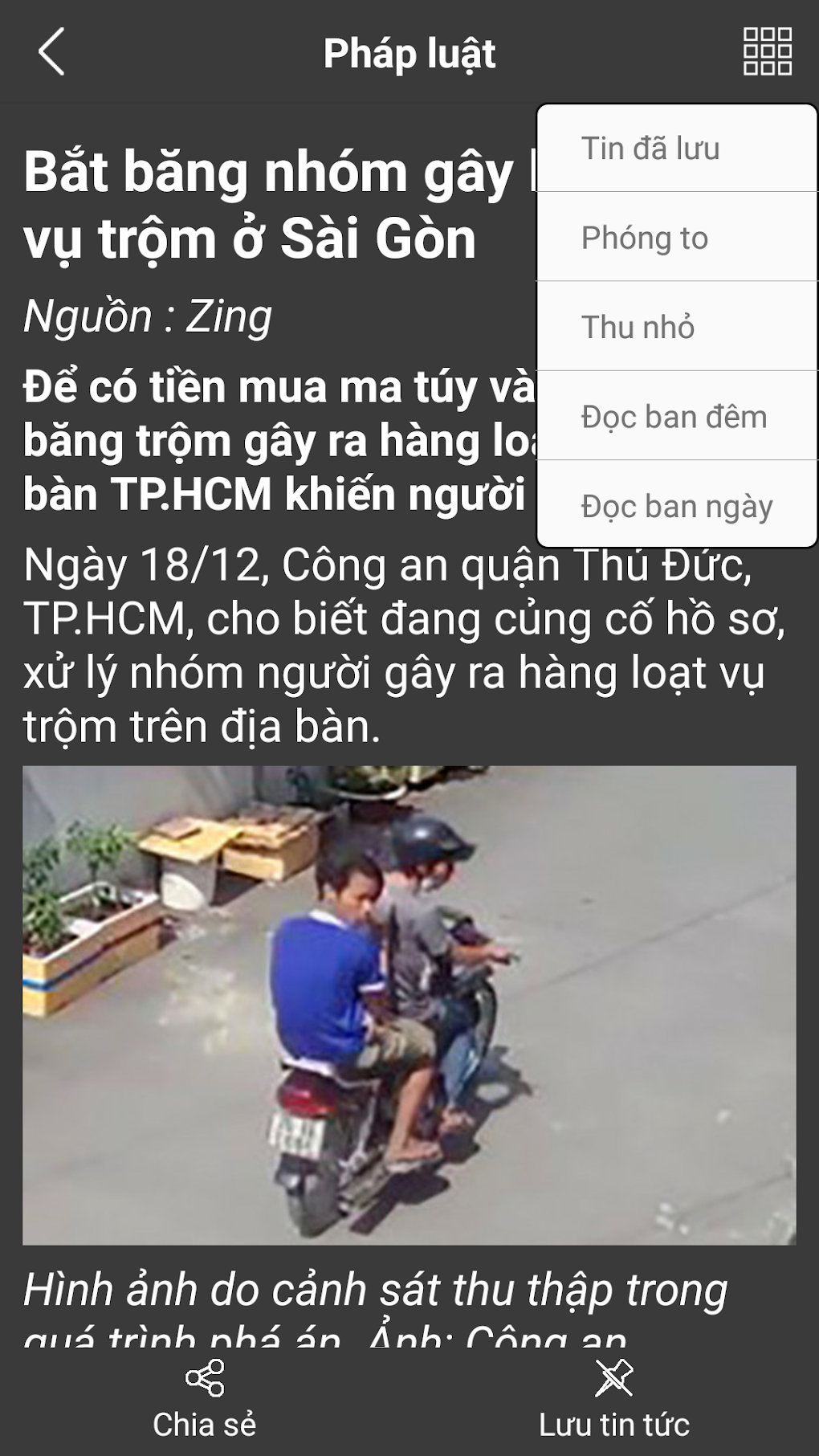
Task: Go back with the top-left arrow
Action: (51, 53)
